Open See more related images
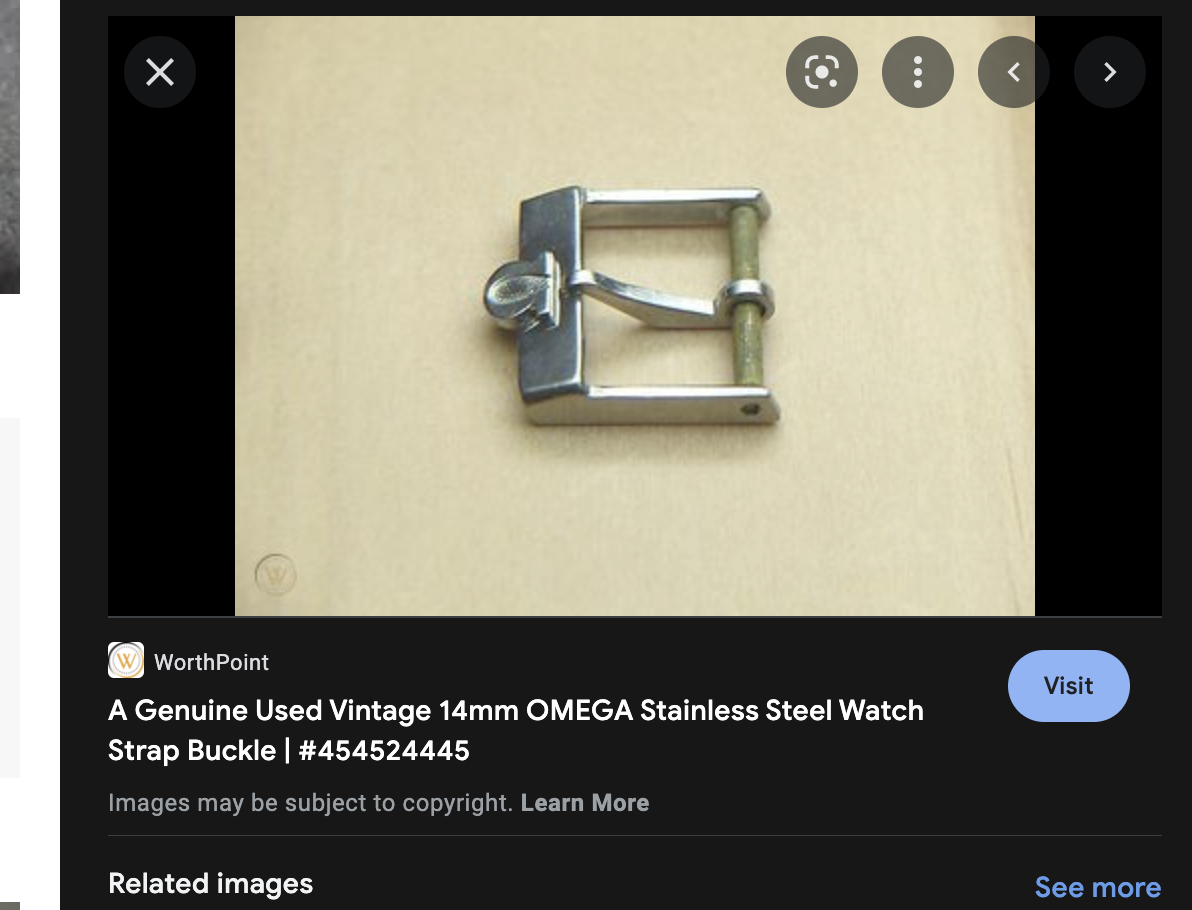Image resolution: width=1192 pixels, height=910 pixels. 1097,887
